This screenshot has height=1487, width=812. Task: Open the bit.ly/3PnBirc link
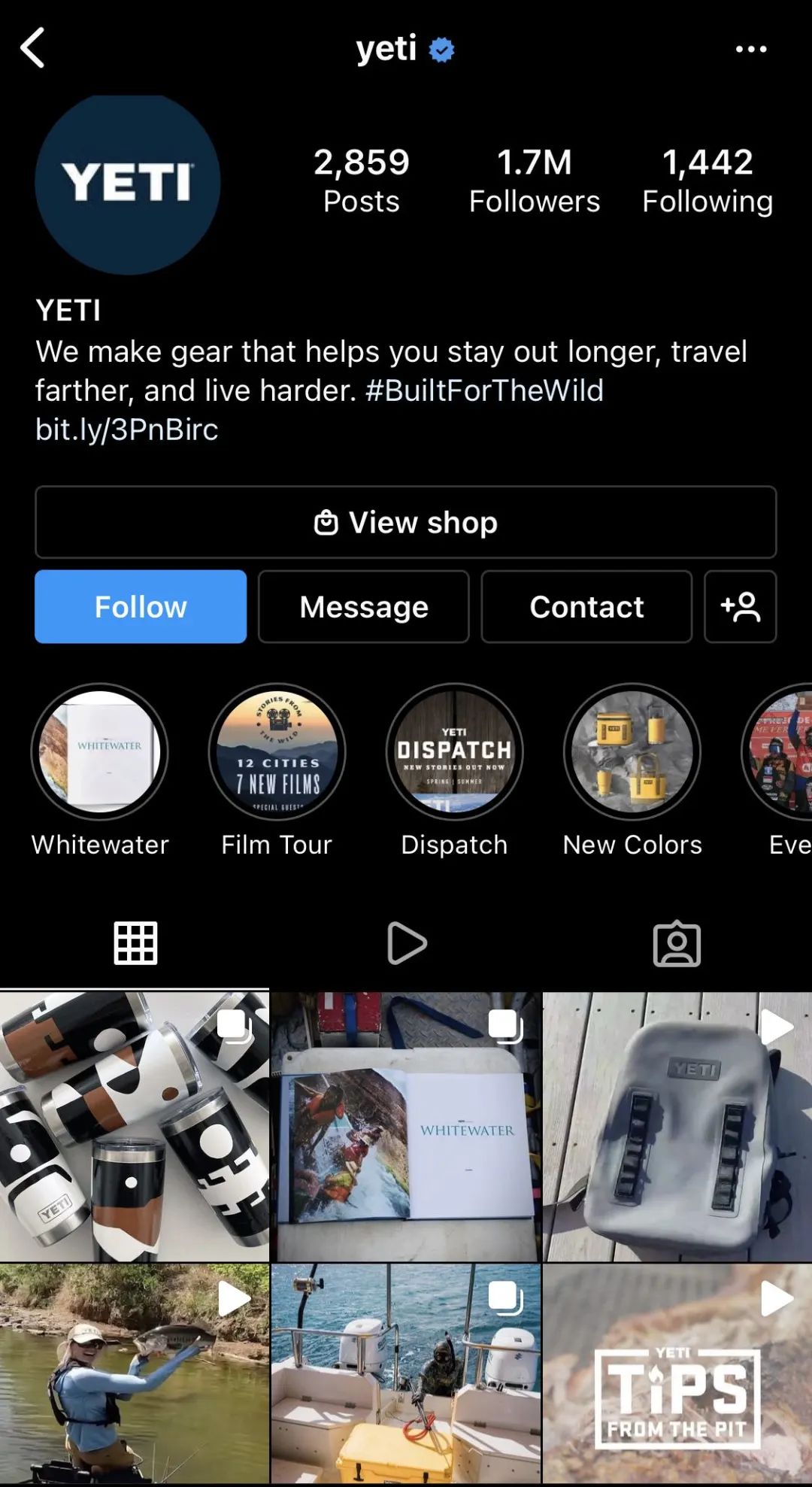click(x=126, y=429)
